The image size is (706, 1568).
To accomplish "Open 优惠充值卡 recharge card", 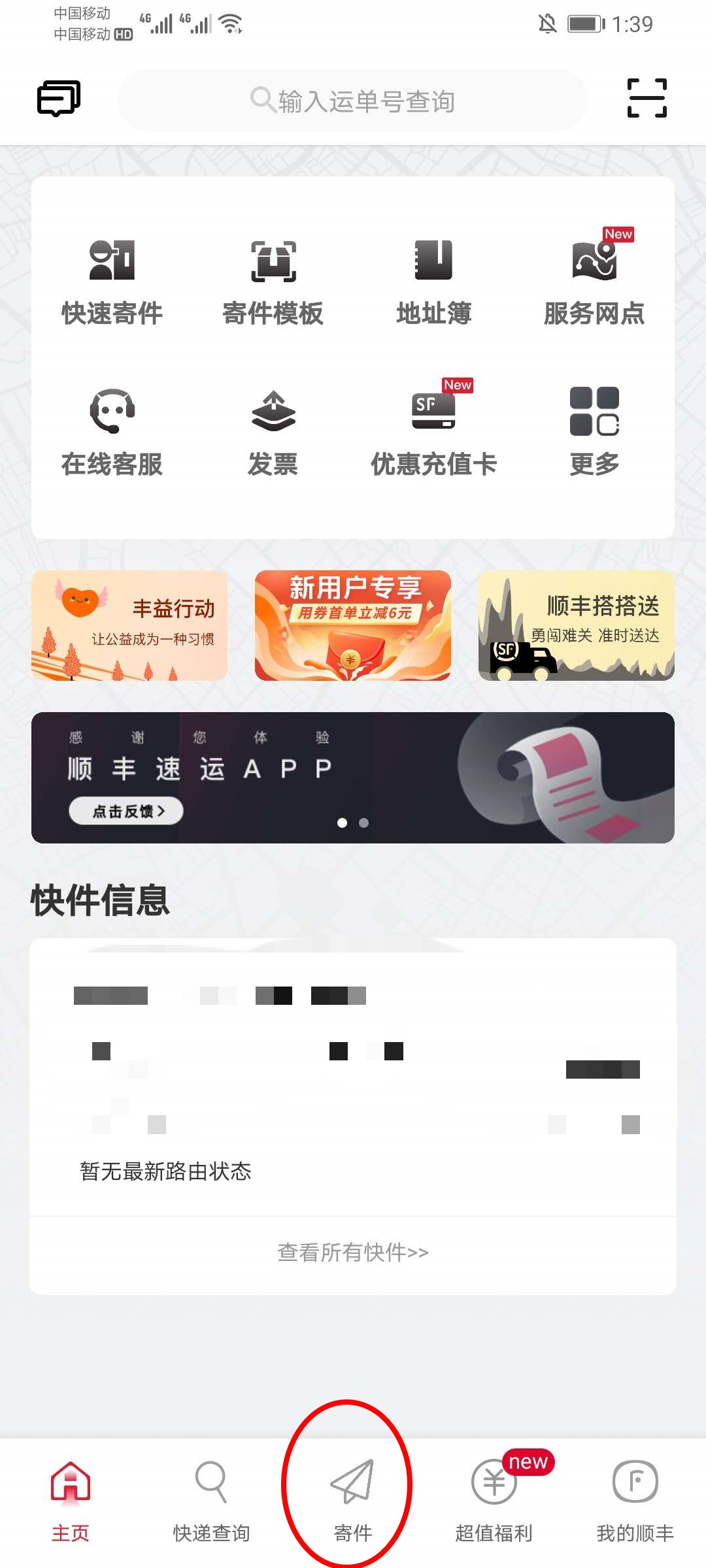I will tap(433, 433).
